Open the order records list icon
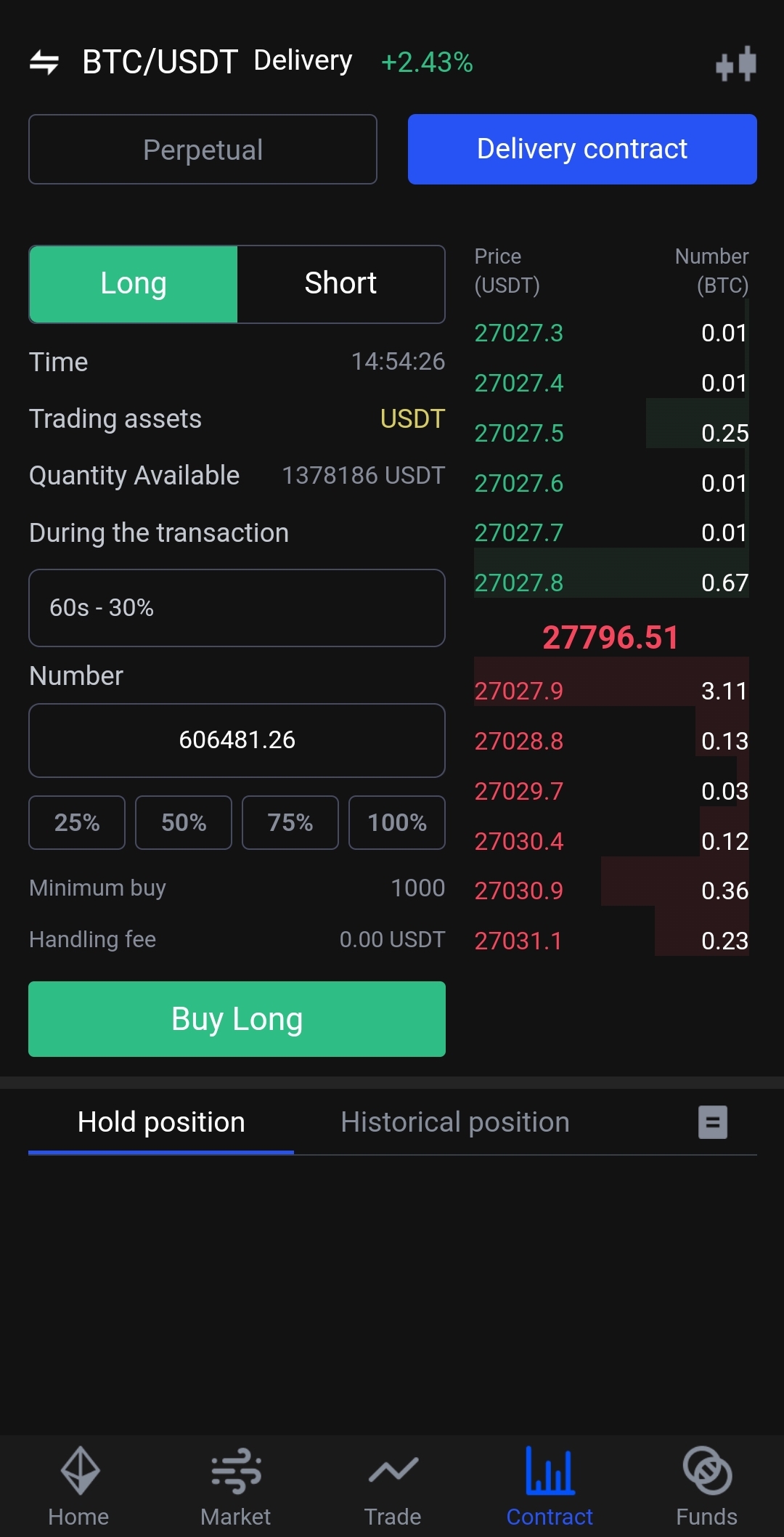Viewport: 784px width, 1537px height. [713, 1122]
